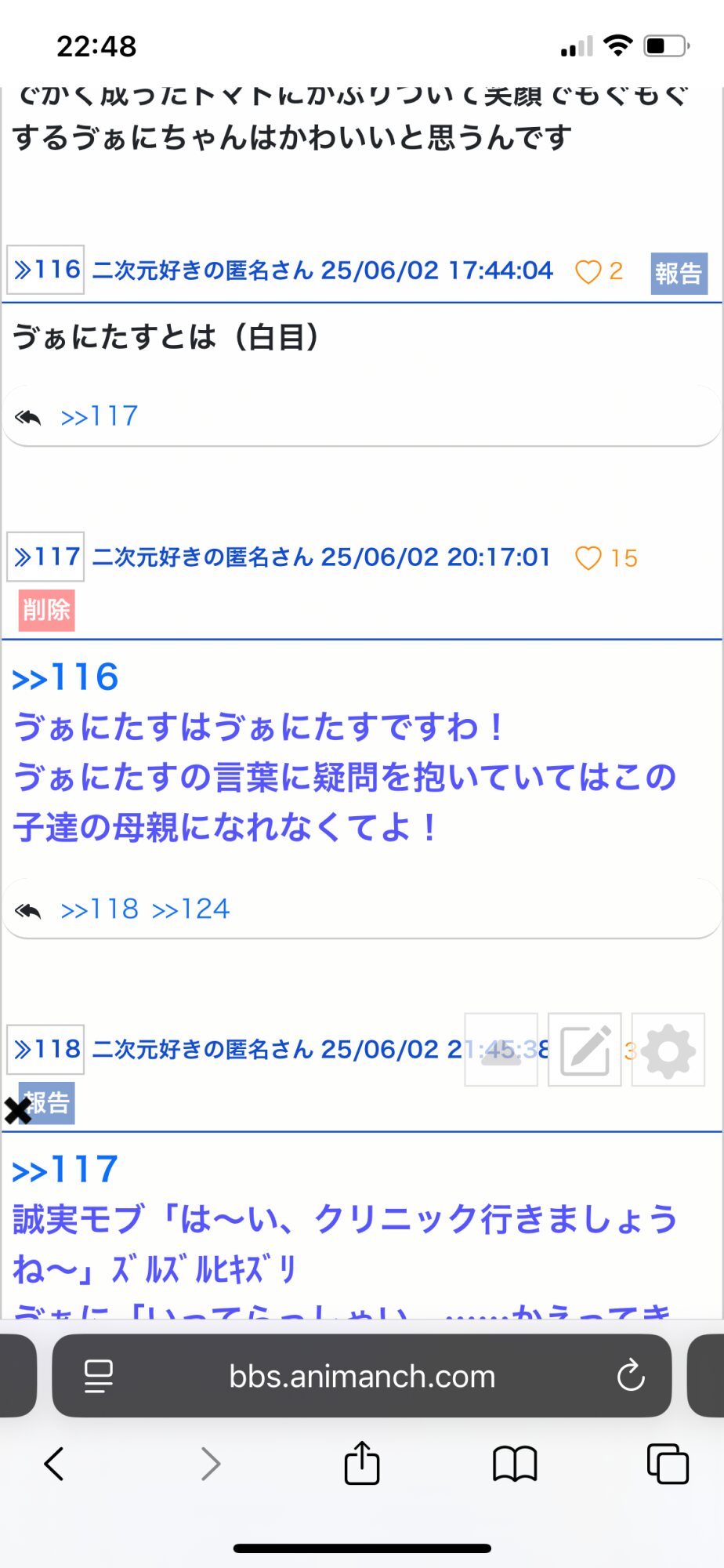Follow the >>117 anchor in post 118
This screenshot has height=1568, width=724.
[x=65, y=1170]
